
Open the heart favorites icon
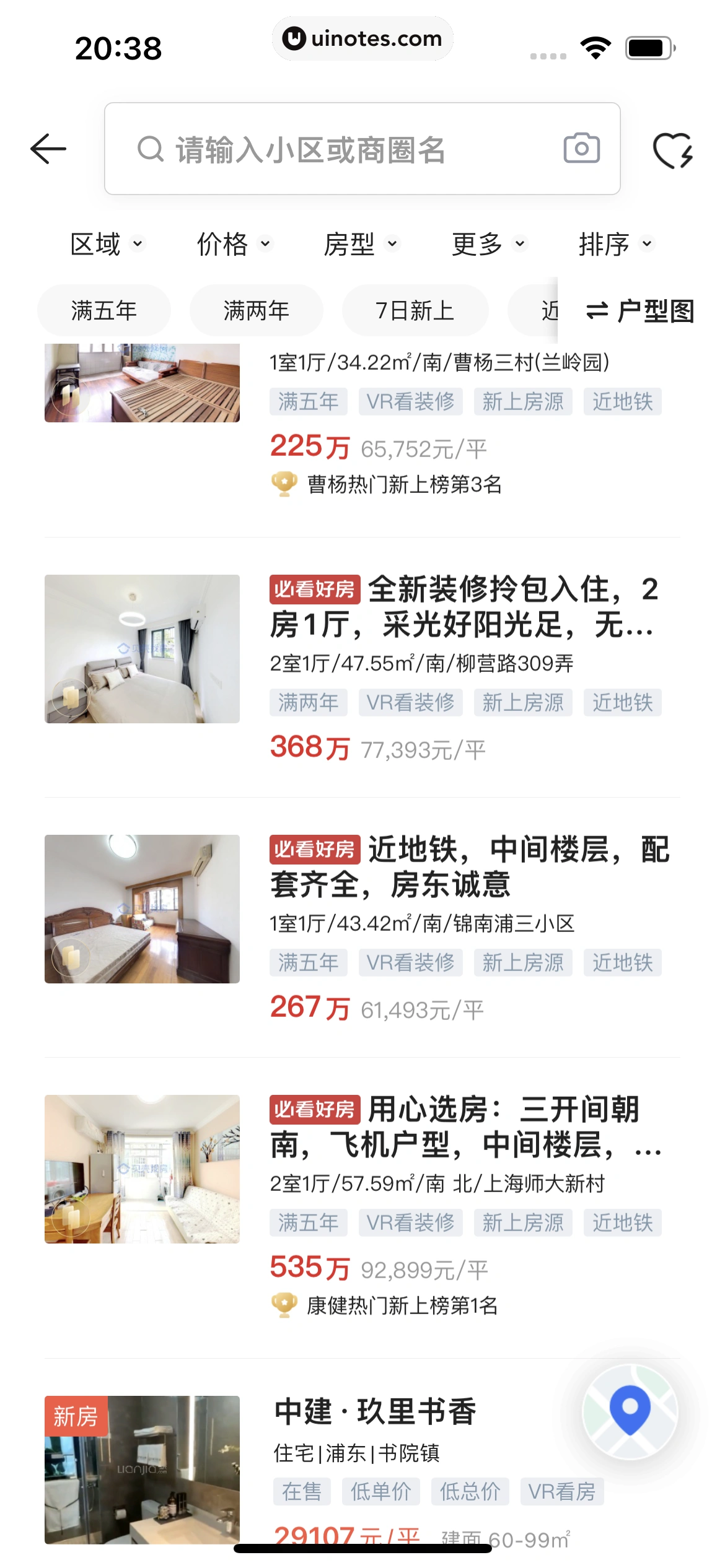[672, 150]
